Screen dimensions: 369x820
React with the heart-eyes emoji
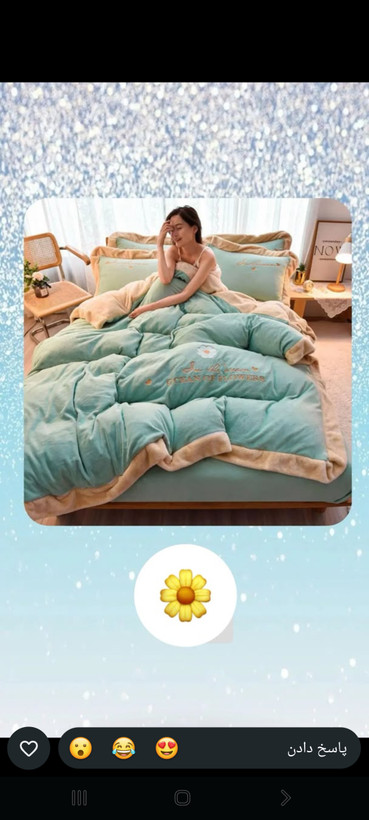click(x=167, y=748)
